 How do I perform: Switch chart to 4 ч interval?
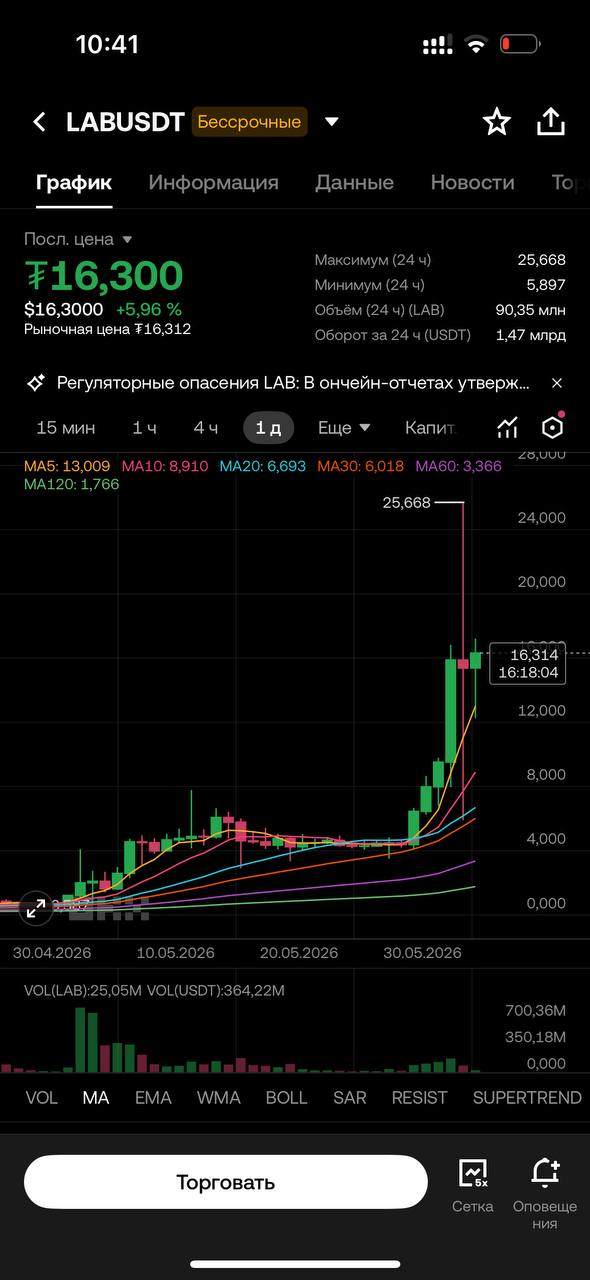[x=206, y=428]
